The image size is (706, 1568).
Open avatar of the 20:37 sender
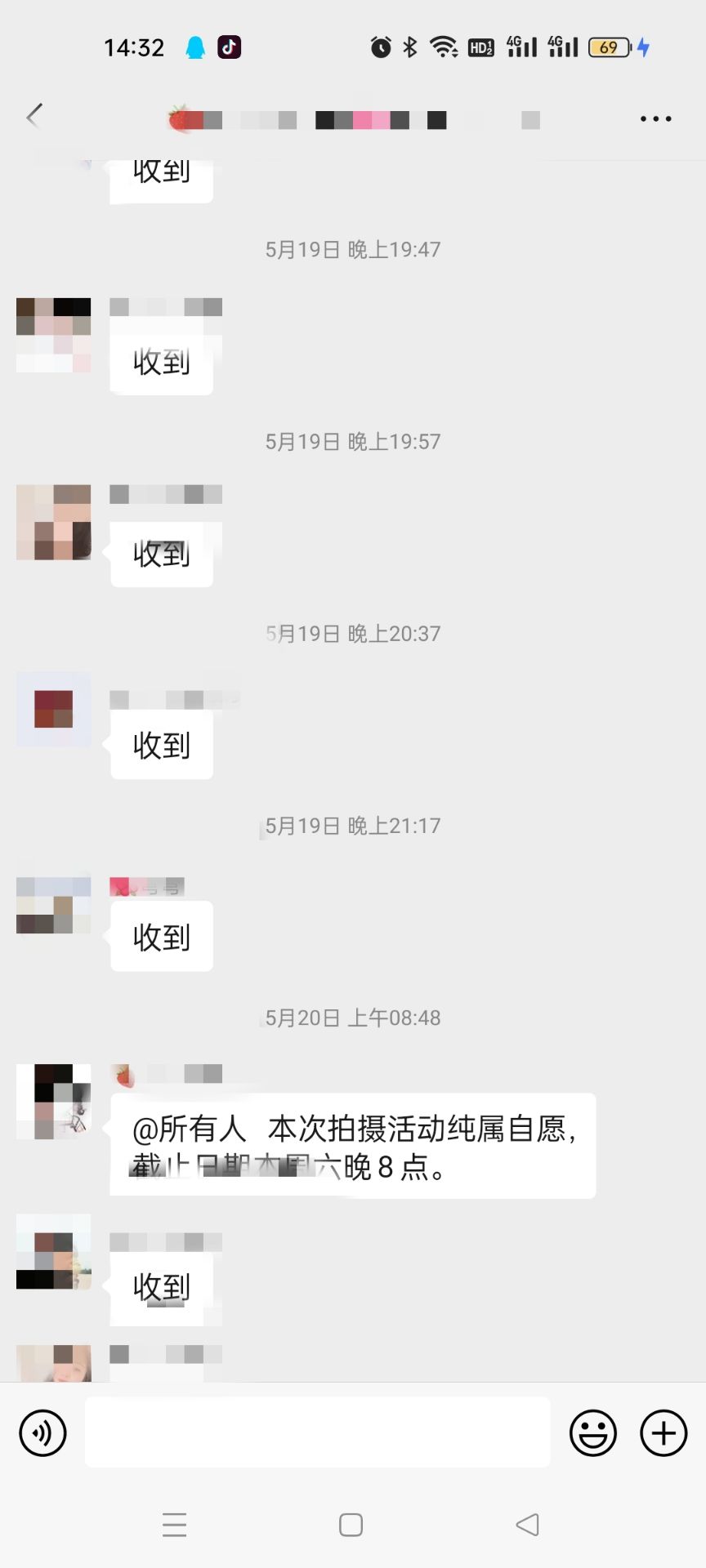point(54,709)
